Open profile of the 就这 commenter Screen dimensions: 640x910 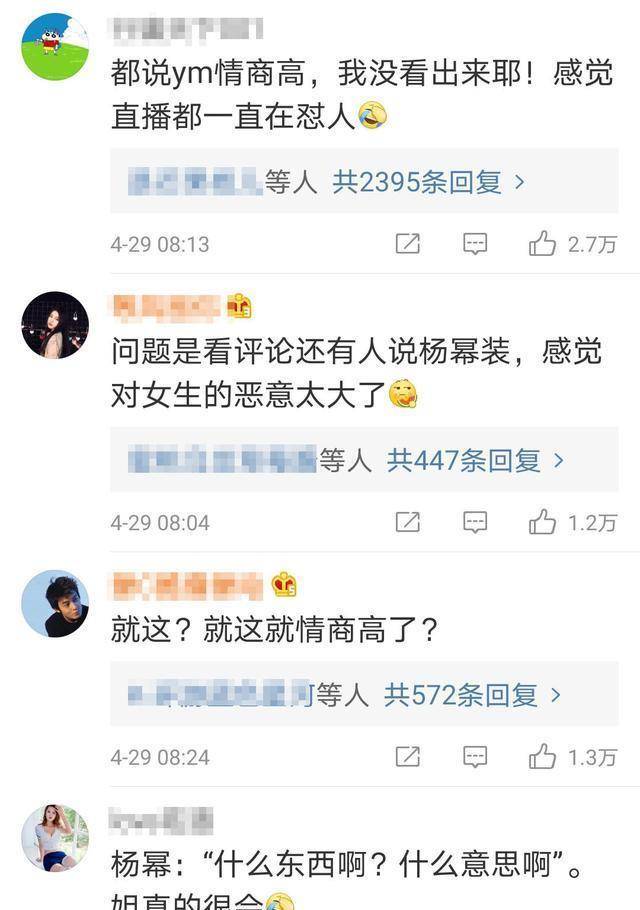click(55, 603)
